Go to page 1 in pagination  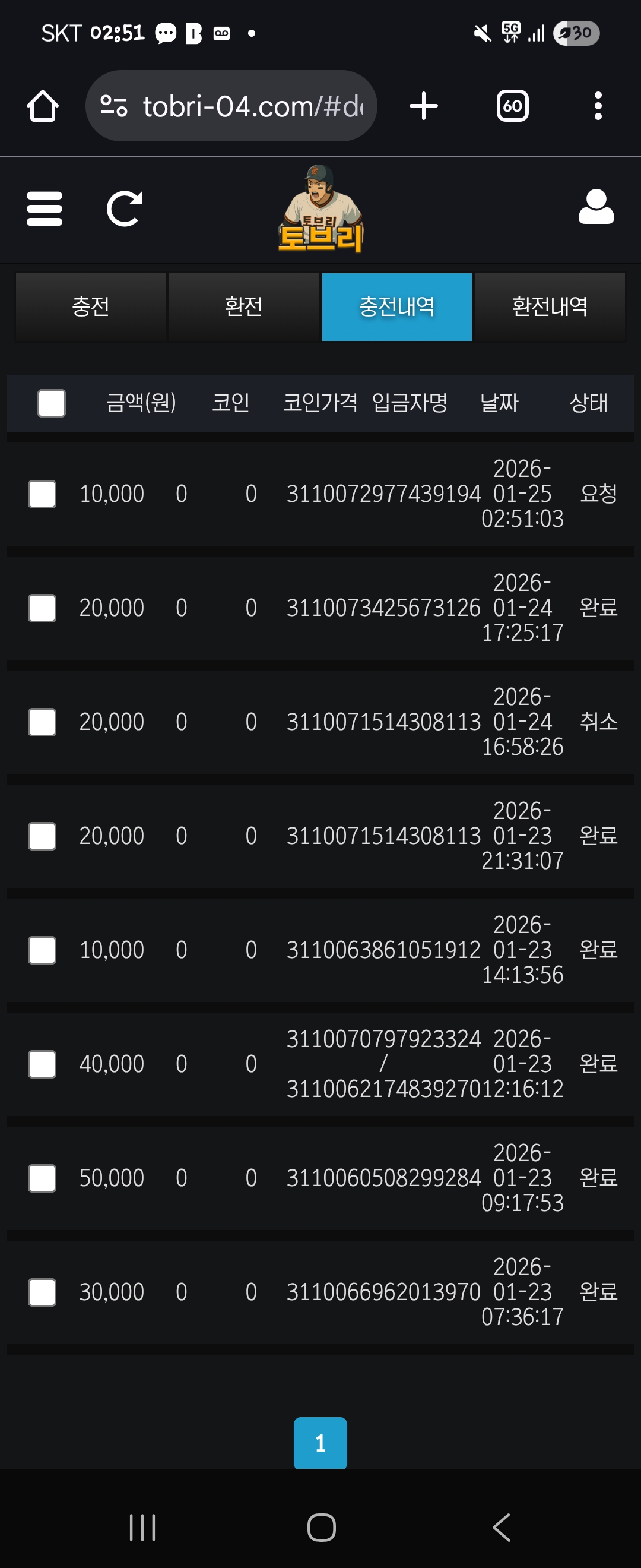(x=320, y=1443)
